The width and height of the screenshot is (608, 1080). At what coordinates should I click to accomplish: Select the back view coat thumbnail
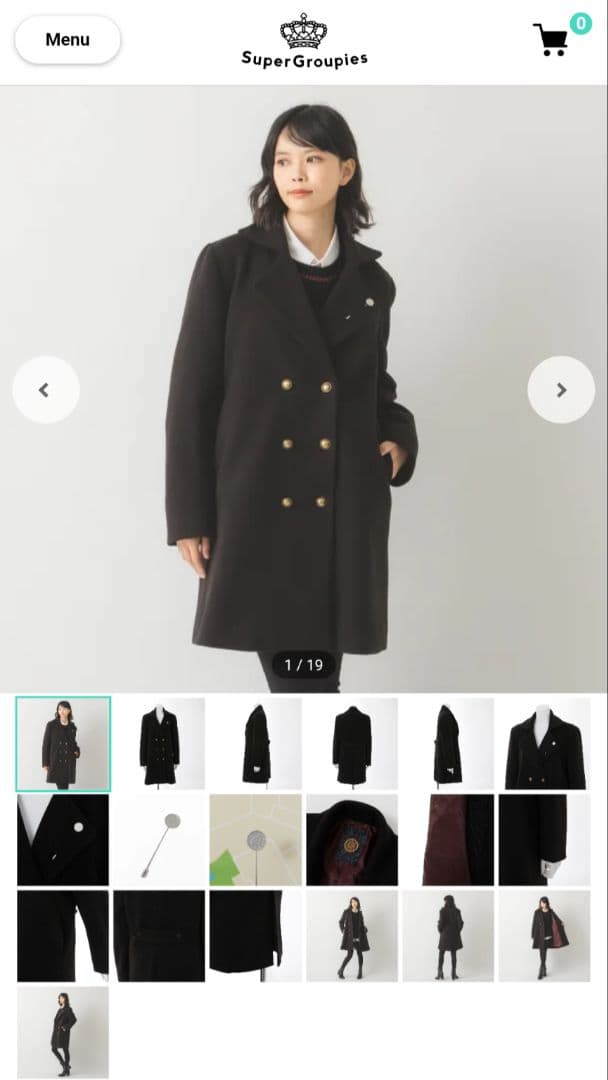pos(352,743)
